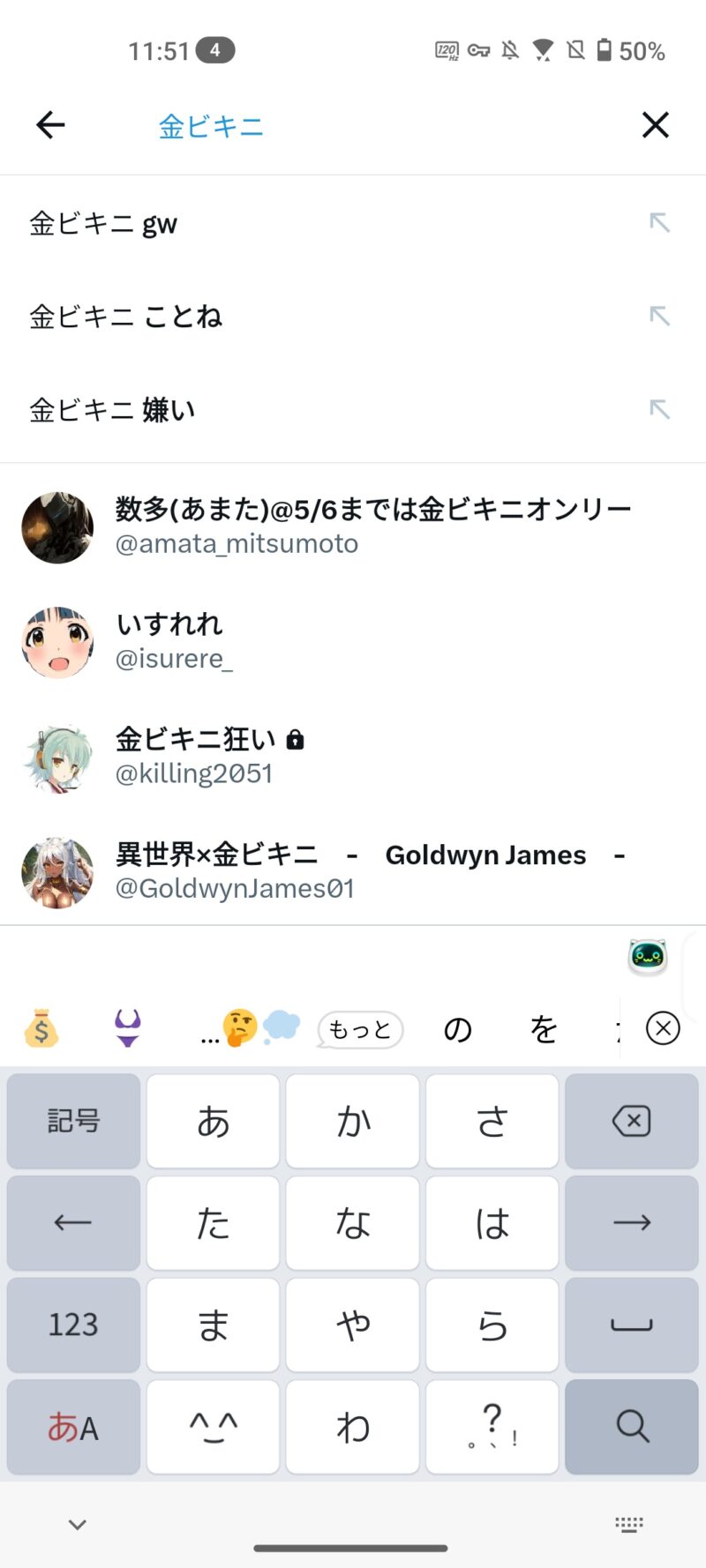This screenshot has width=706, height=1568.
Task: Choose the suggestion 金ビキニ 嫌い
Action: coord(113,410)
